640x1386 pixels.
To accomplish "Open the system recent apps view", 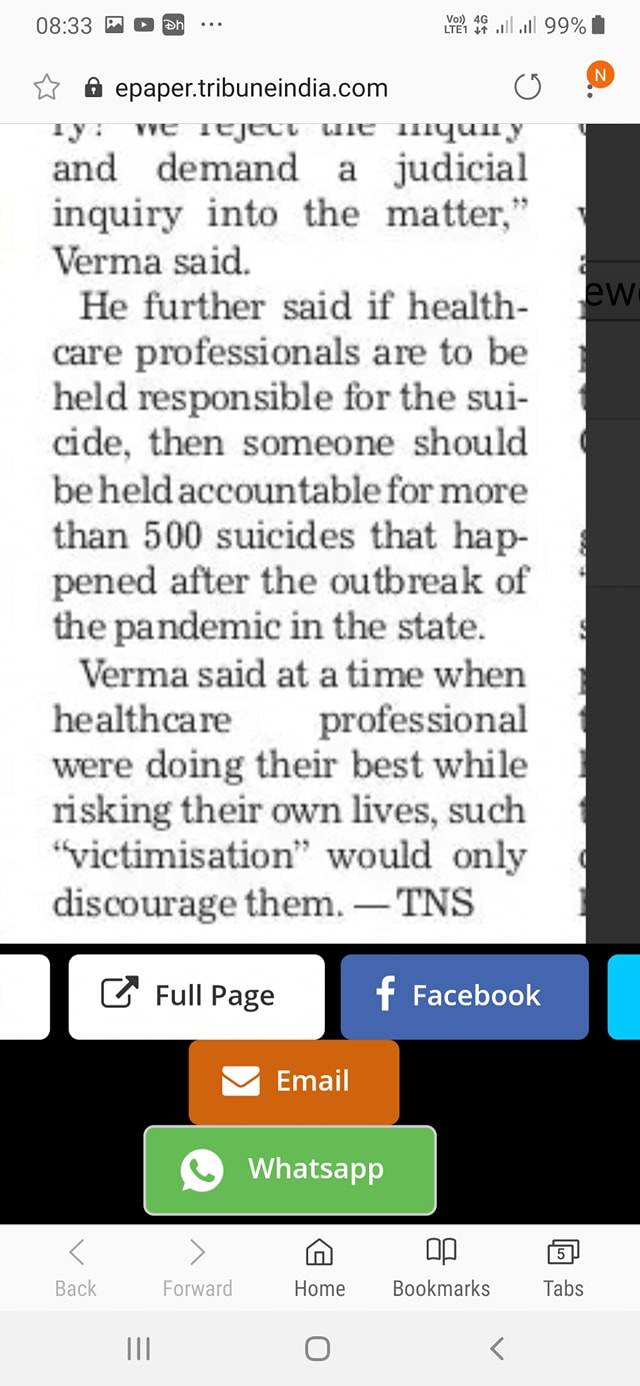I will [x=139, y=1349].
